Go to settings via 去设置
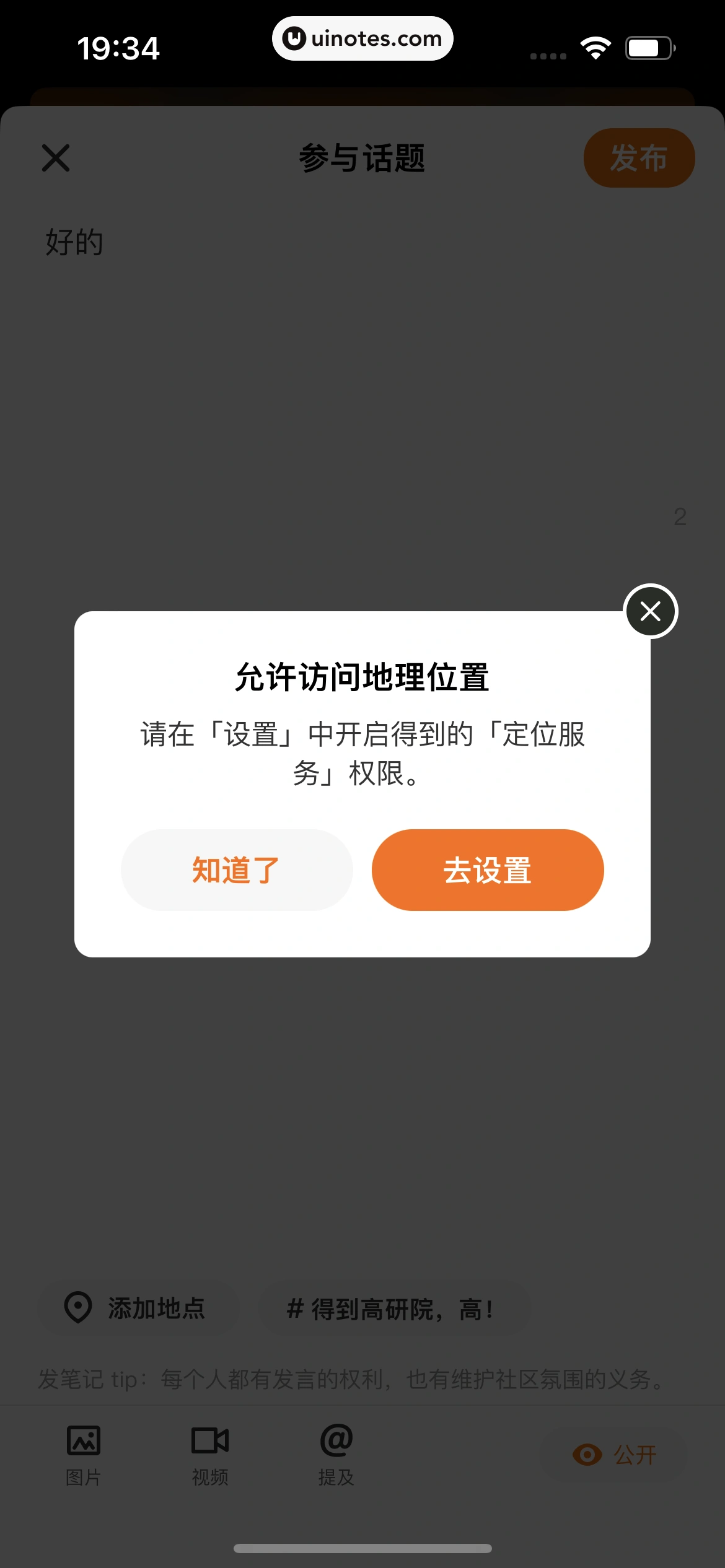Viewport: 725px width, 1568px height. [x=488, y=869]
